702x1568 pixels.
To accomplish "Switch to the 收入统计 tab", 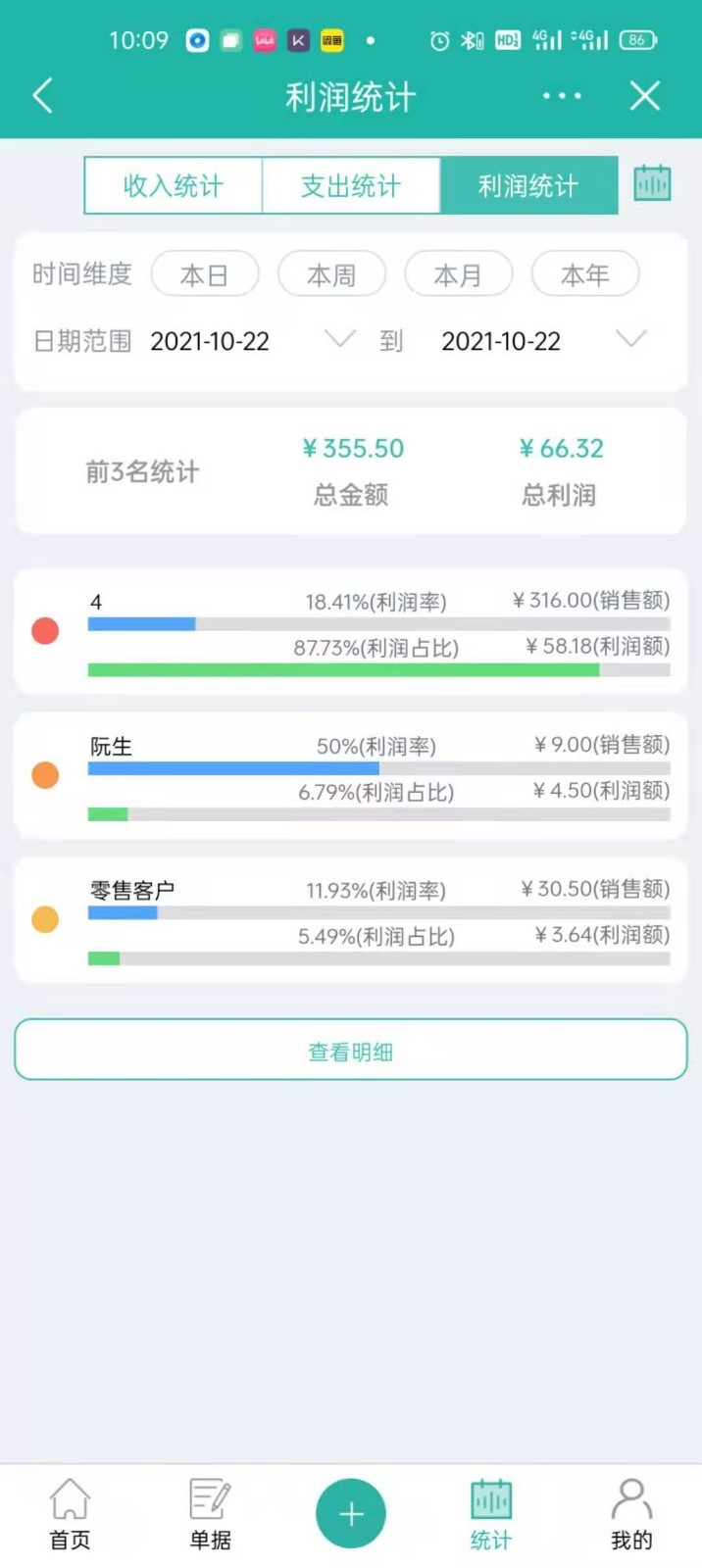I will 174,185.
